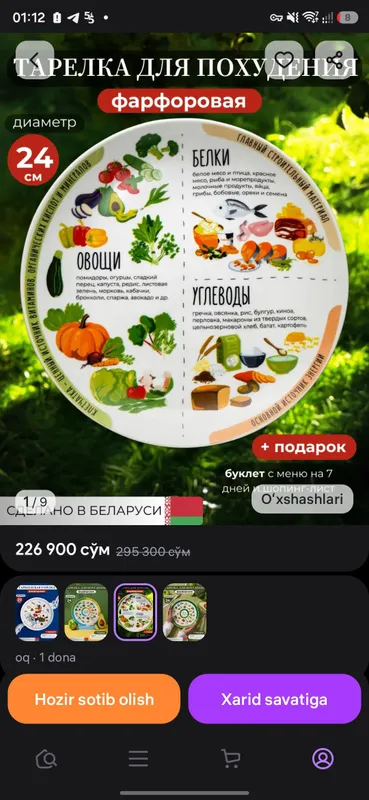Open the profile tab

323,759
